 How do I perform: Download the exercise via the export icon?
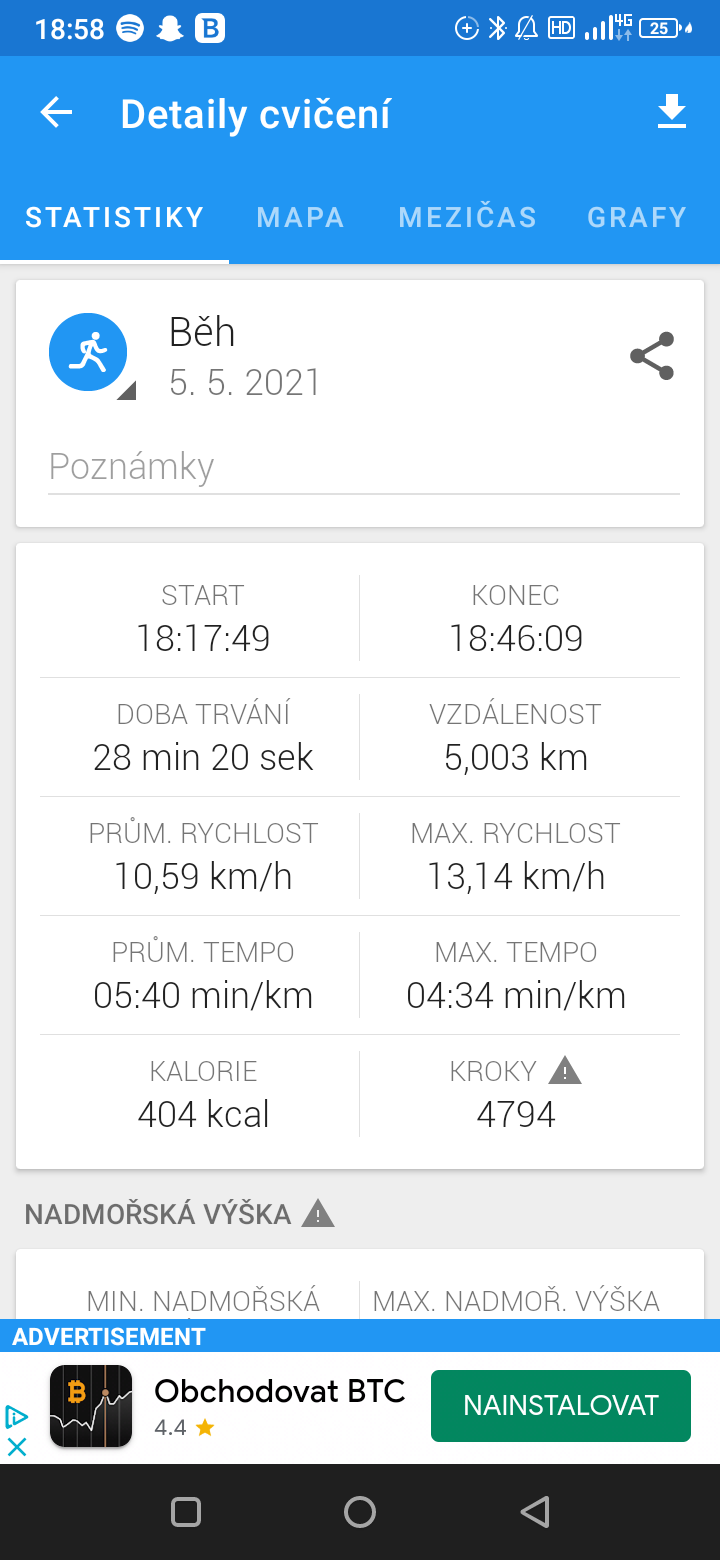tap(672, 112)
